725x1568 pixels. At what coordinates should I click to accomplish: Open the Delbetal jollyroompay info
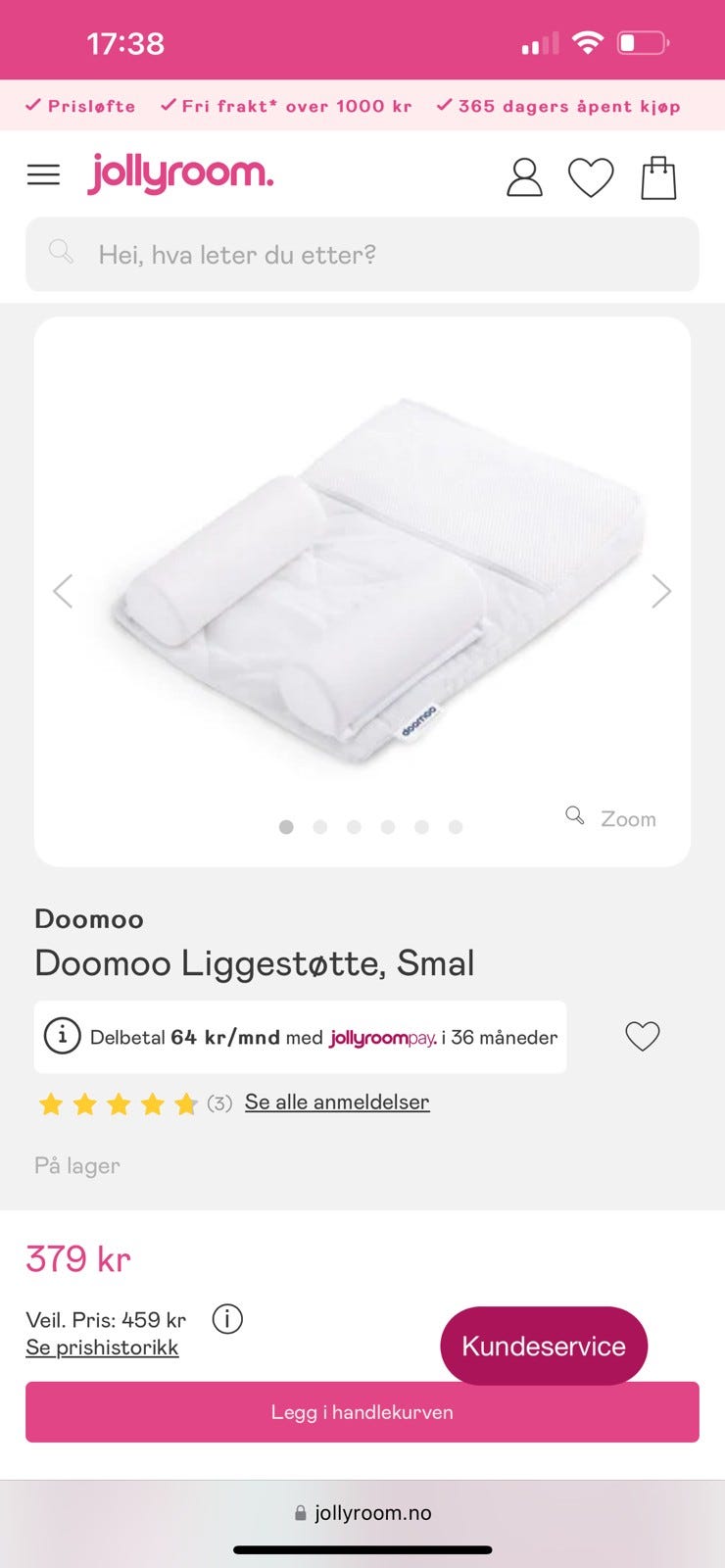point(62,1036)
